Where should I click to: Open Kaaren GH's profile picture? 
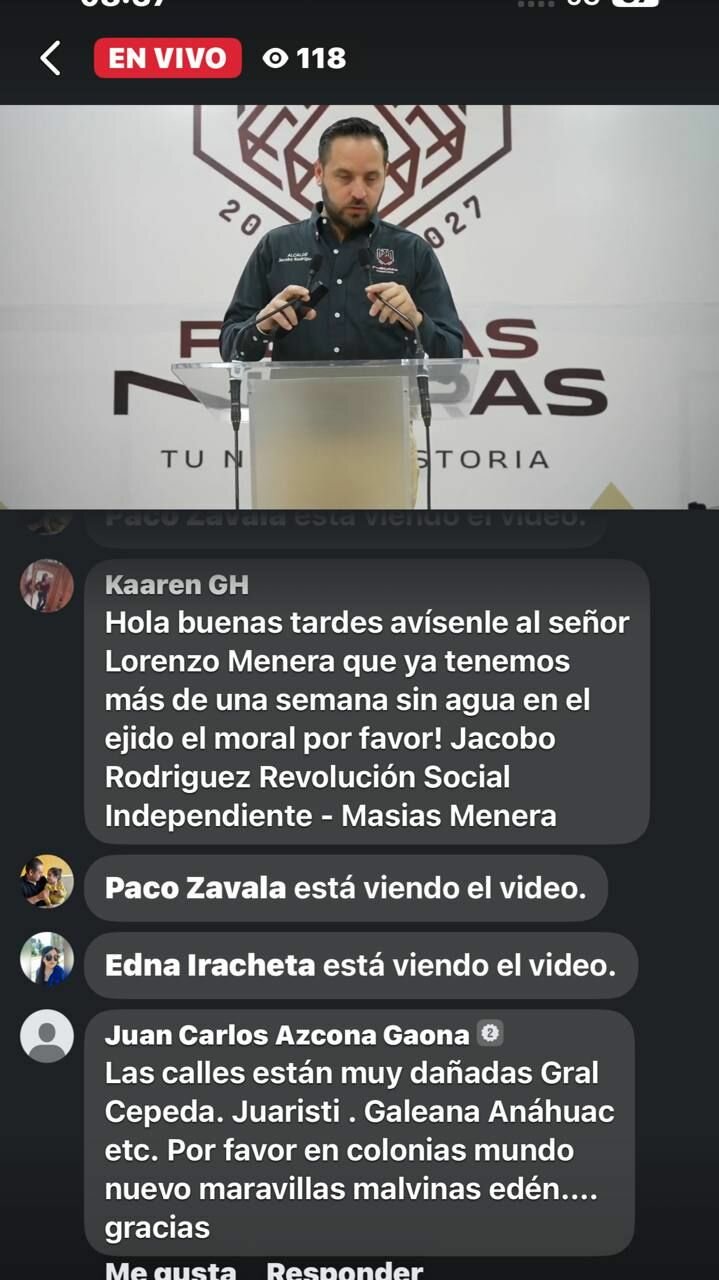click(47, 586)
